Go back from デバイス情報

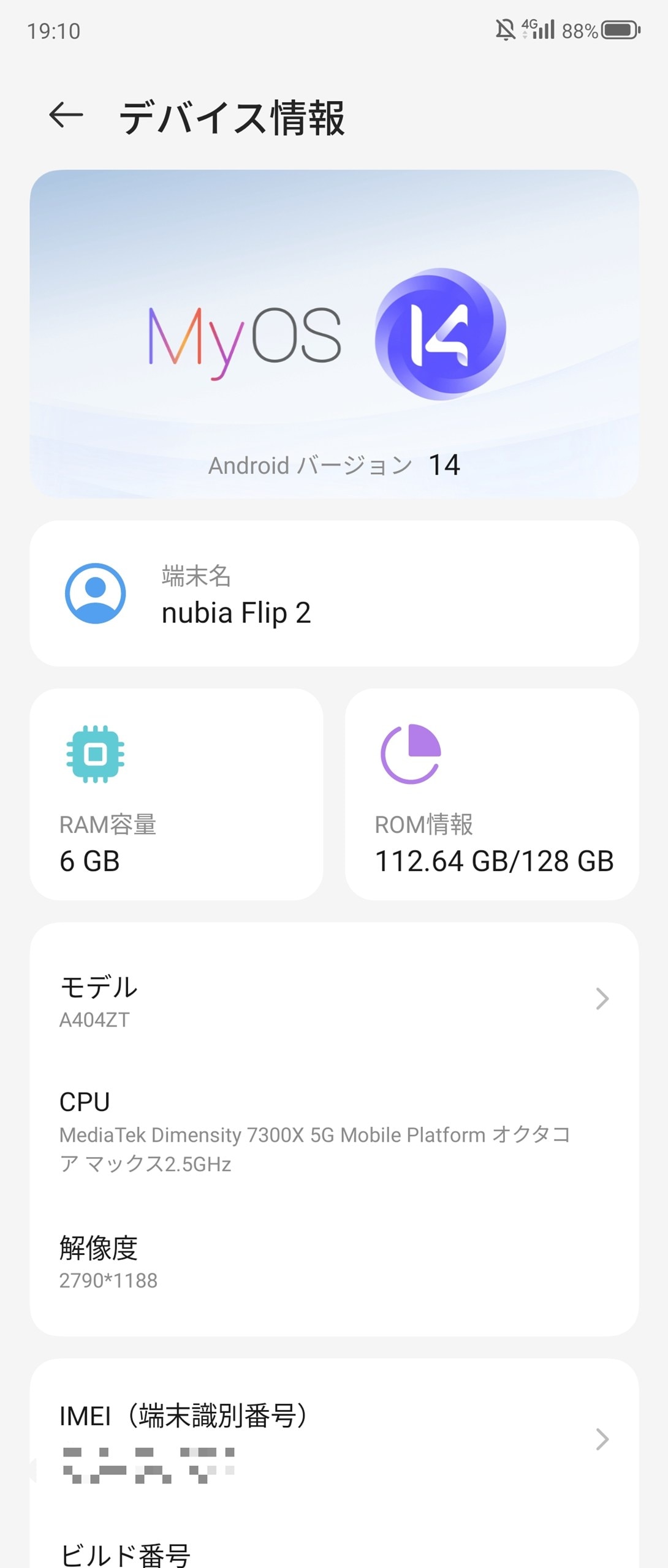pos(66,115)
